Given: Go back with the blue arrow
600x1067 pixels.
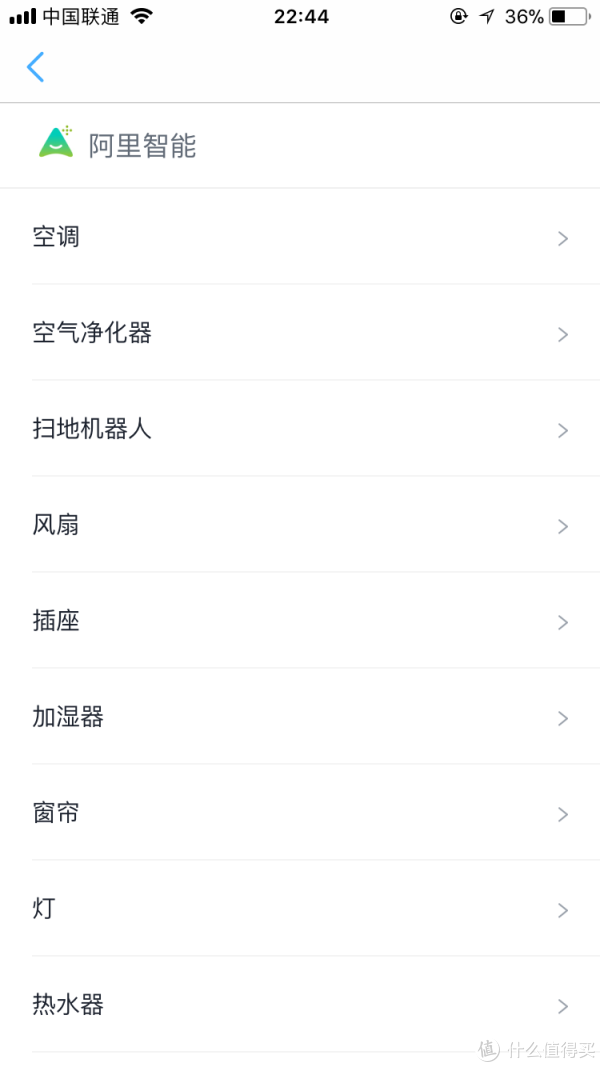Looking at the screenshot, I should click(x=35, y=67).
